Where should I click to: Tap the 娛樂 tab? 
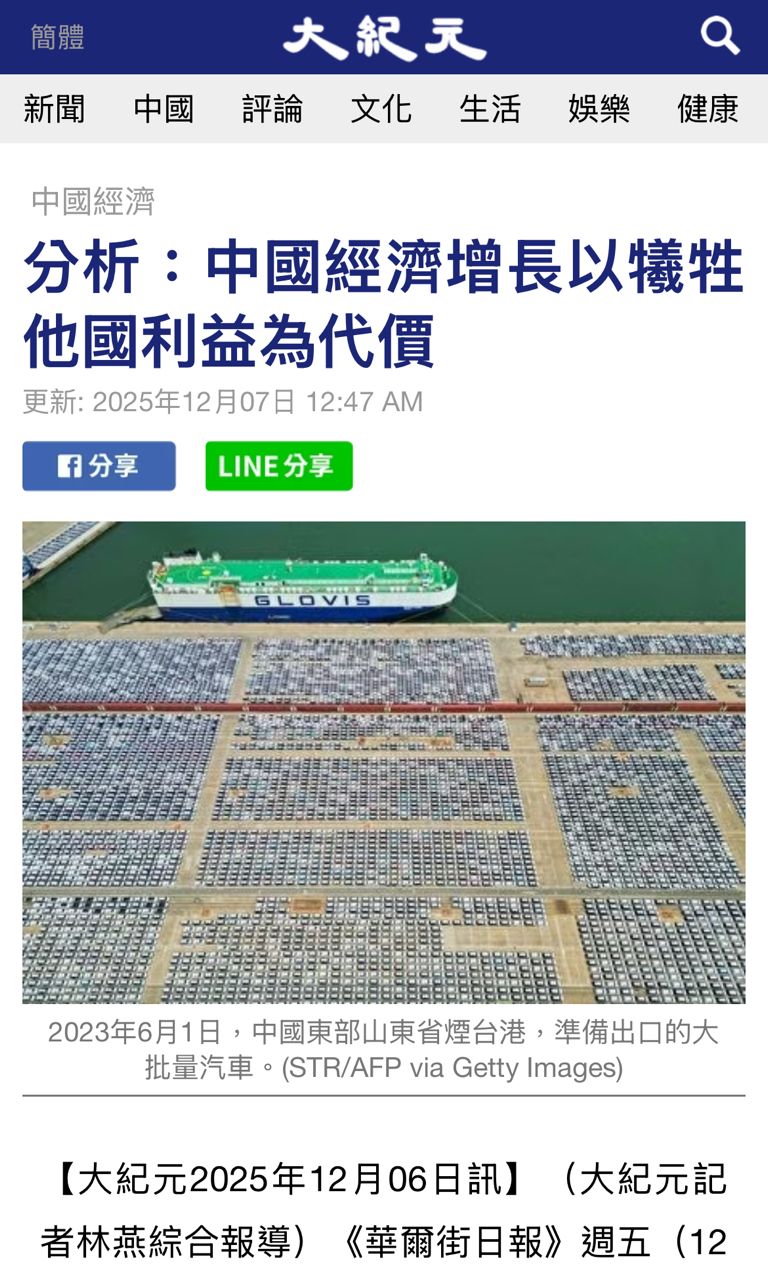[x=599, y=108]
